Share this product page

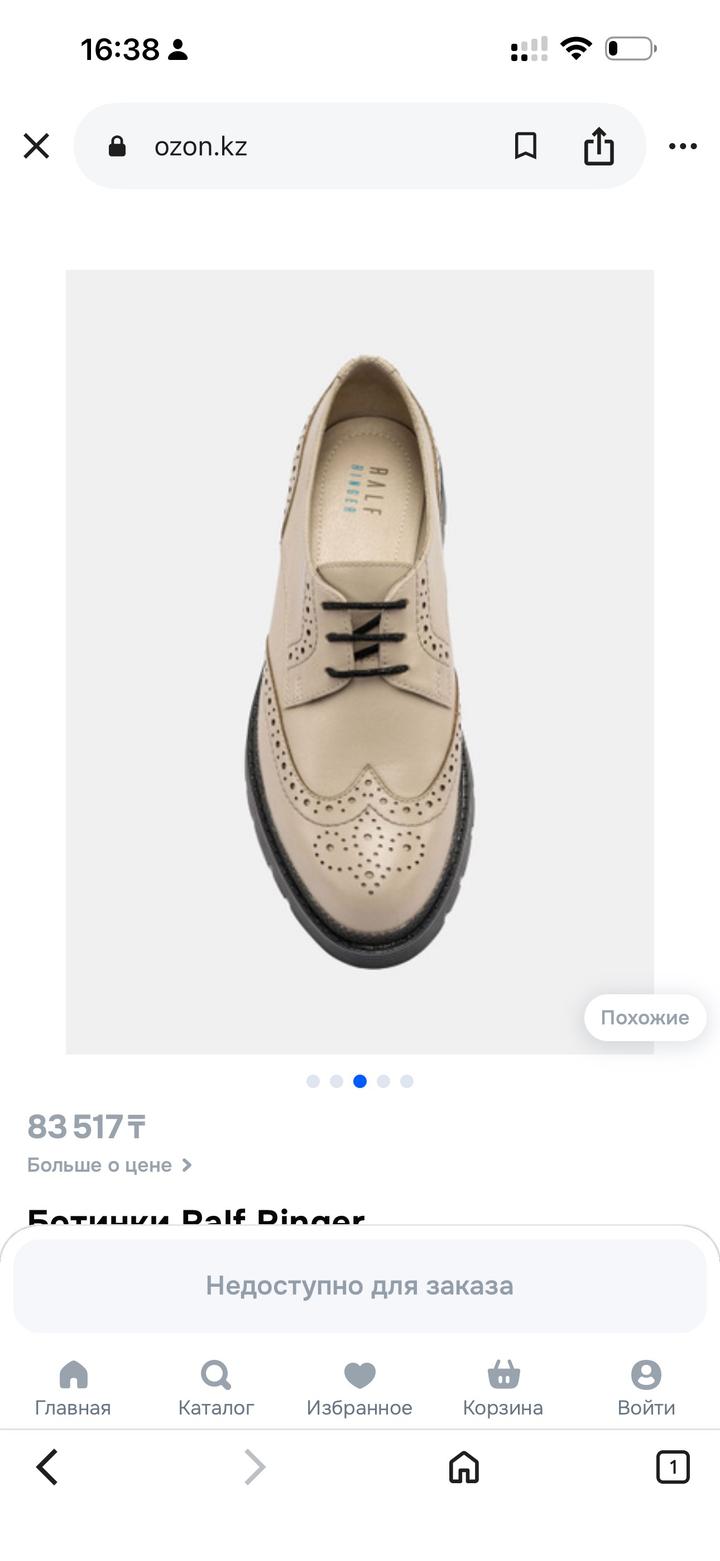point(598,147)
